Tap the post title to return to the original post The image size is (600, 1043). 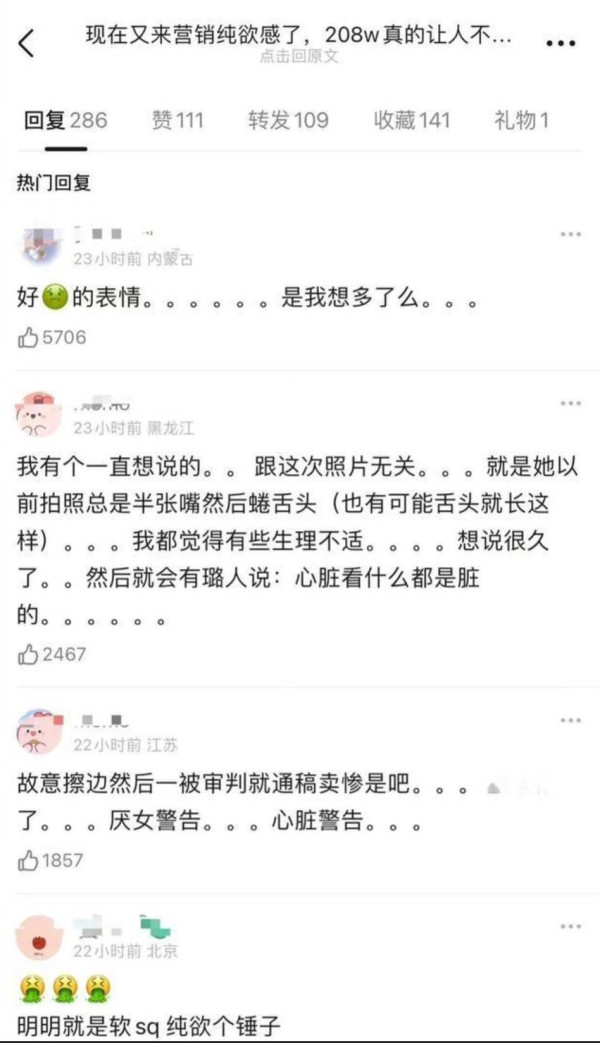coord(299,38)
